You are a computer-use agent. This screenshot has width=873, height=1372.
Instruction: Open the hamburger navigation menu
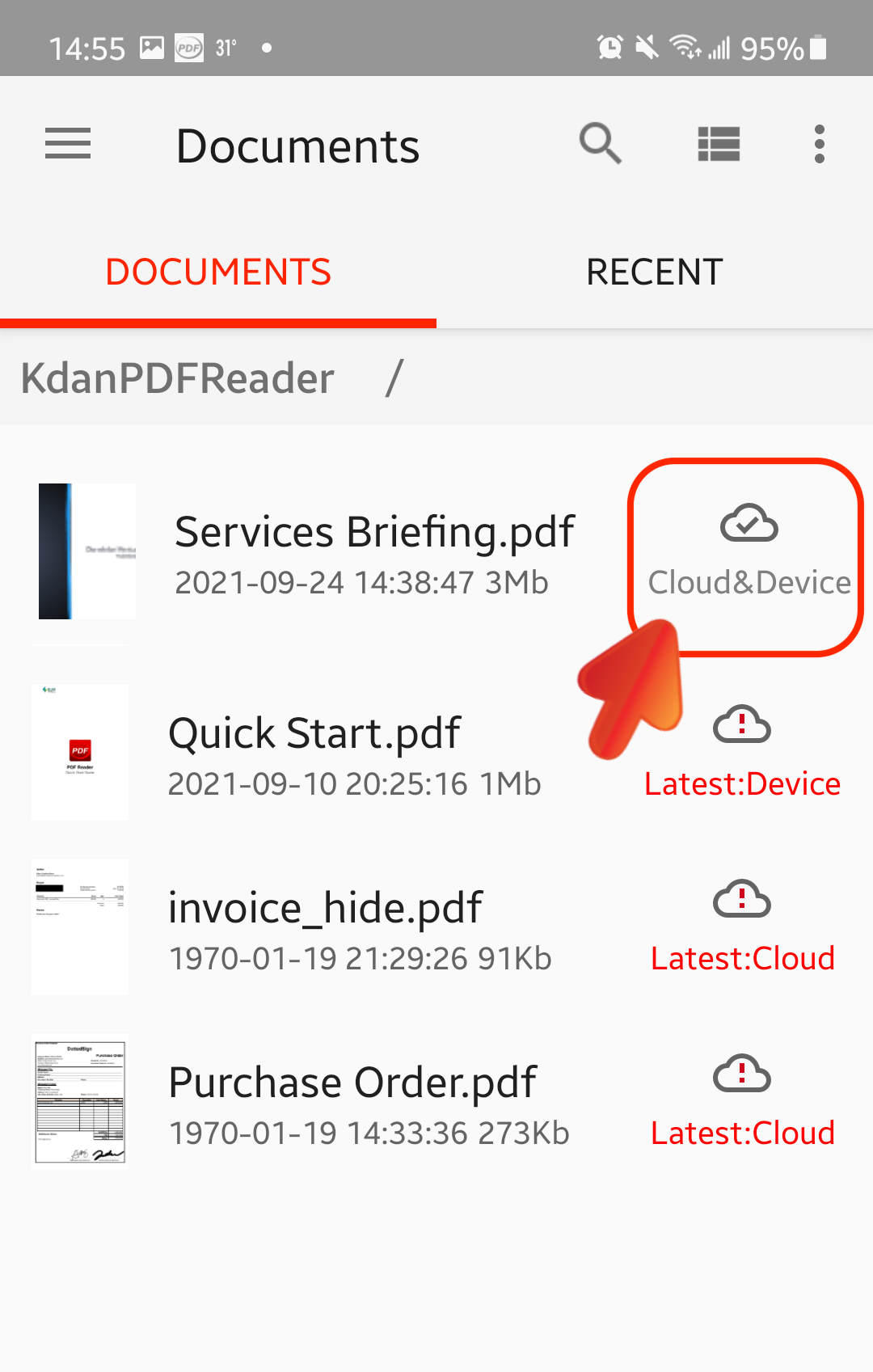coord(68,144)
